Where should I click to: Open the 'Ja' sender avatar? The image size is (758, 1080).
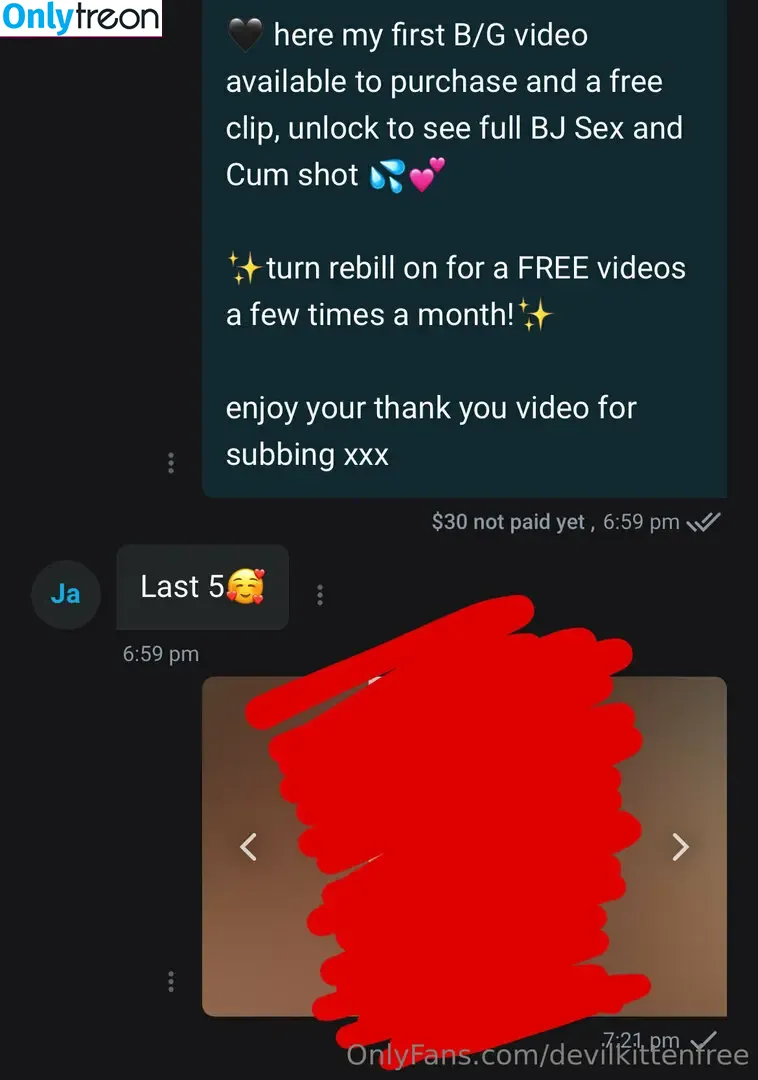tap(65, 594)
